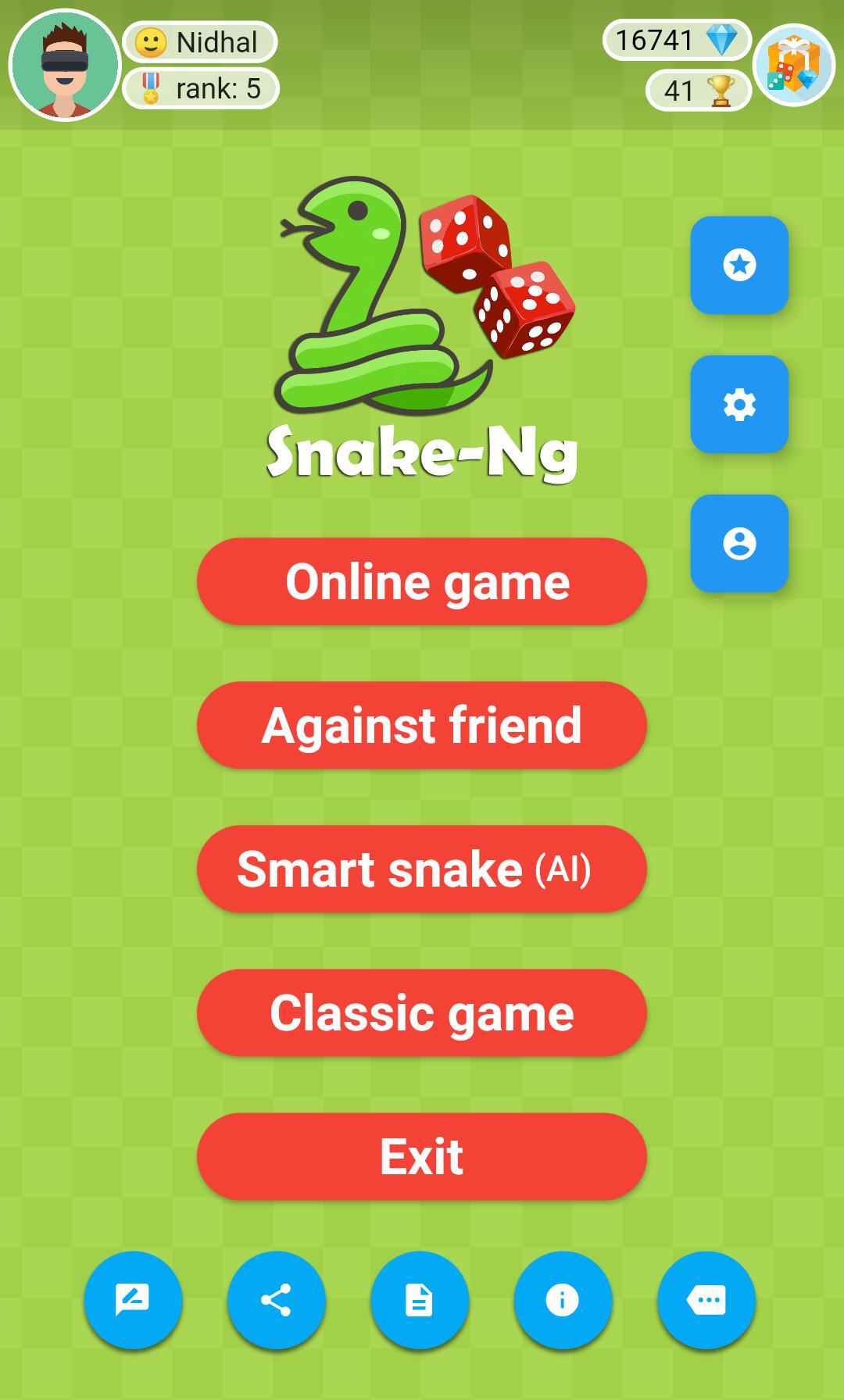Viewport: 844px width, 1400px height.
Task: Select the feedback pencil icon
Action: (133, 1299)
